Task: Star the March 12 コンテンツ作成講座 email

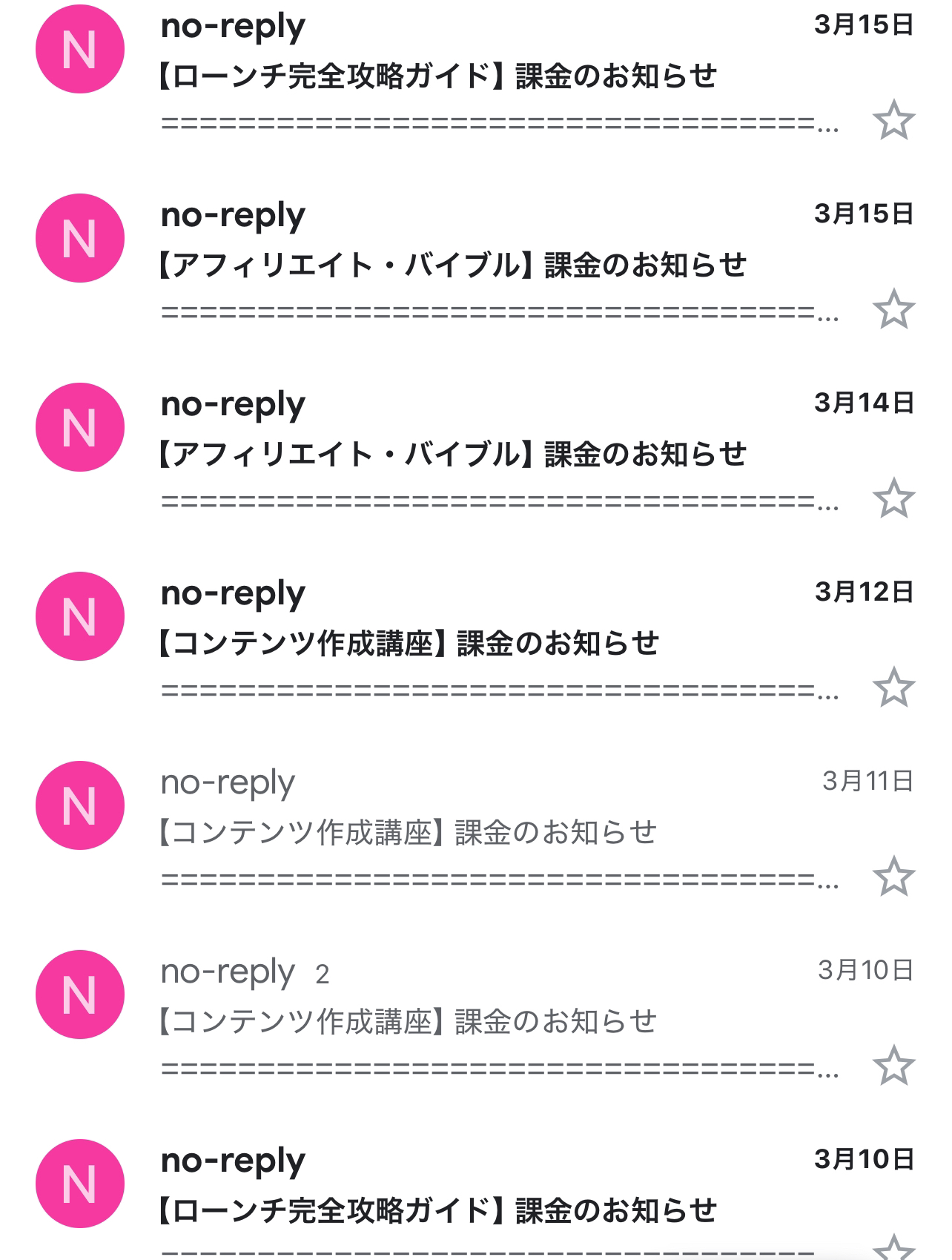Action: pyautogui.click(x=893, y=687)
